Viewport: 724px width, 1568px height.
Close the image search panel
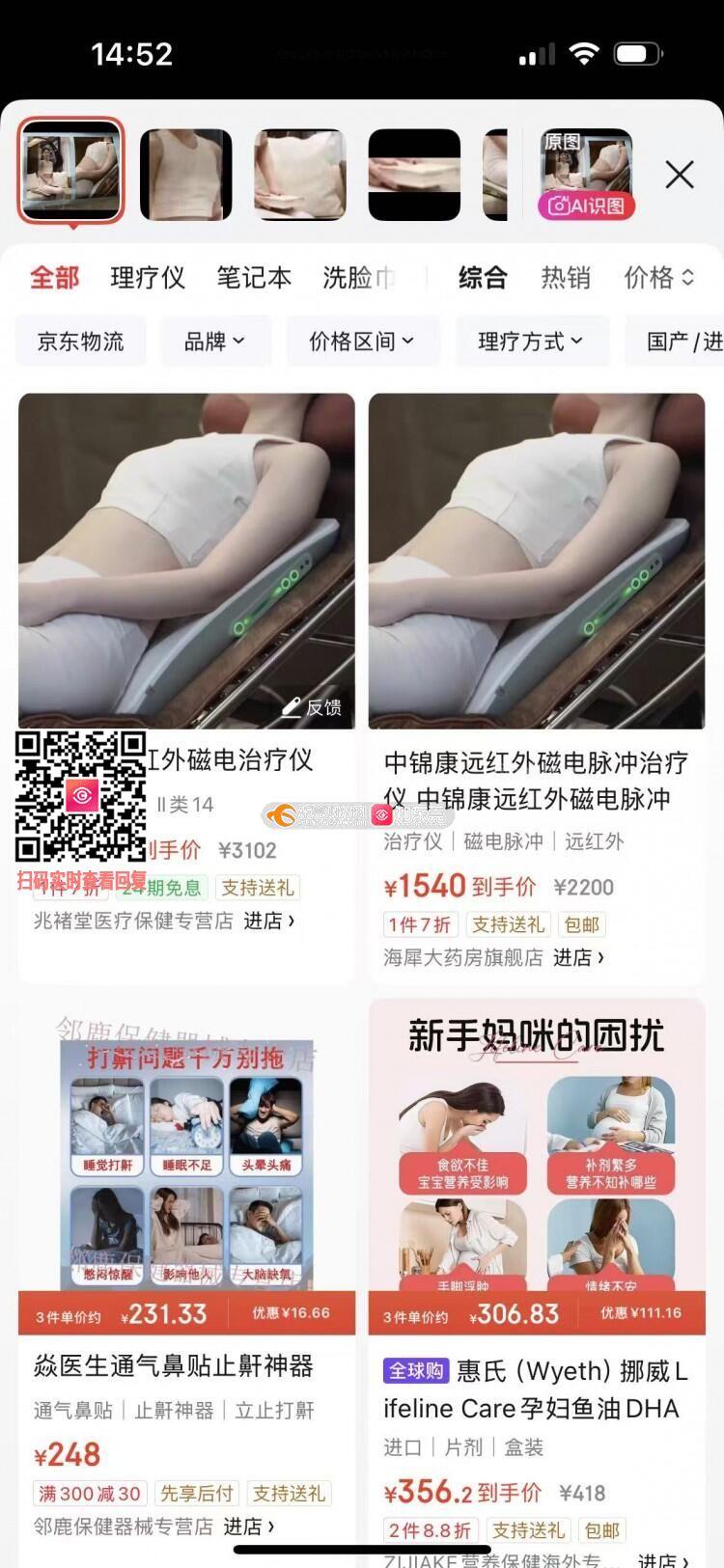(680, 175)
